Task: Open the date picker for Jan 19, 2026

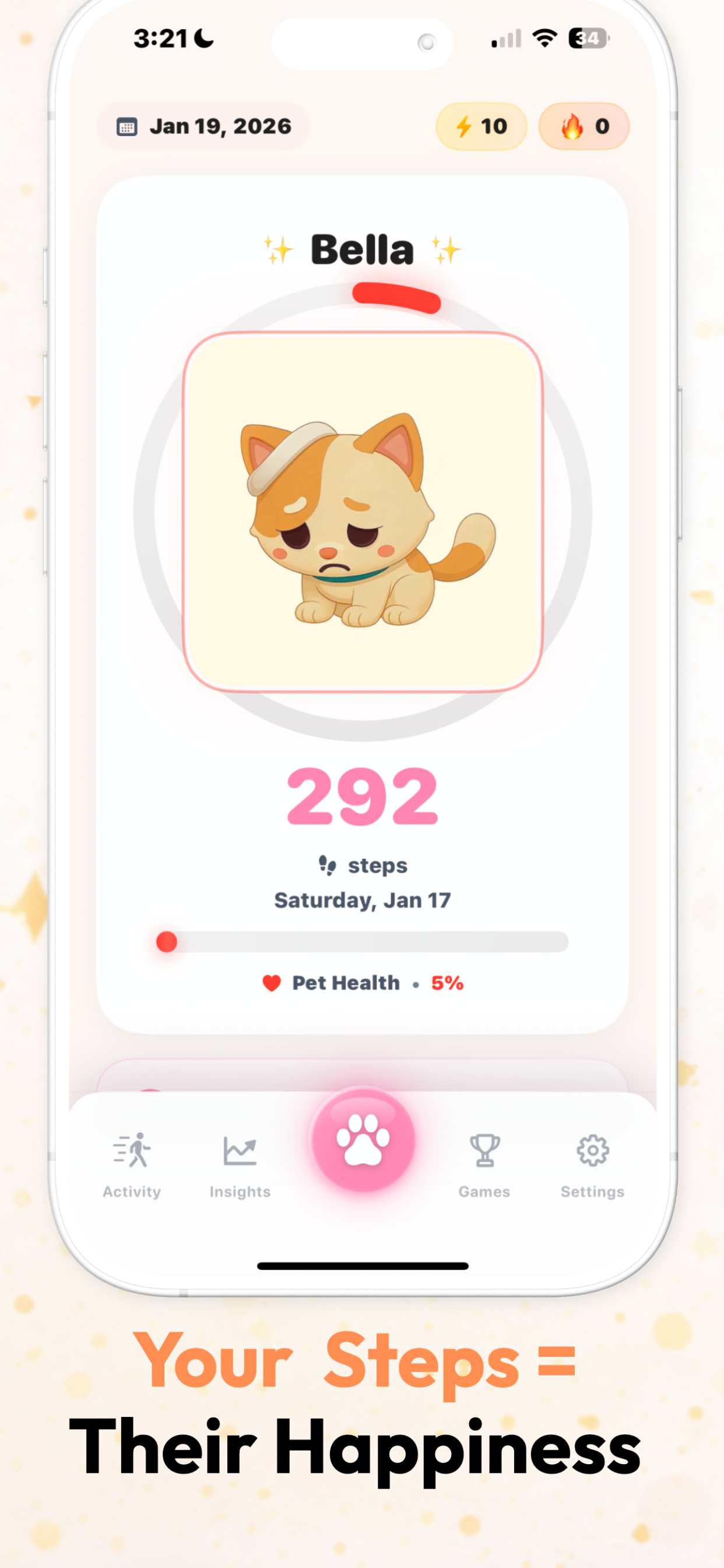Action: [x=204, y=126]
